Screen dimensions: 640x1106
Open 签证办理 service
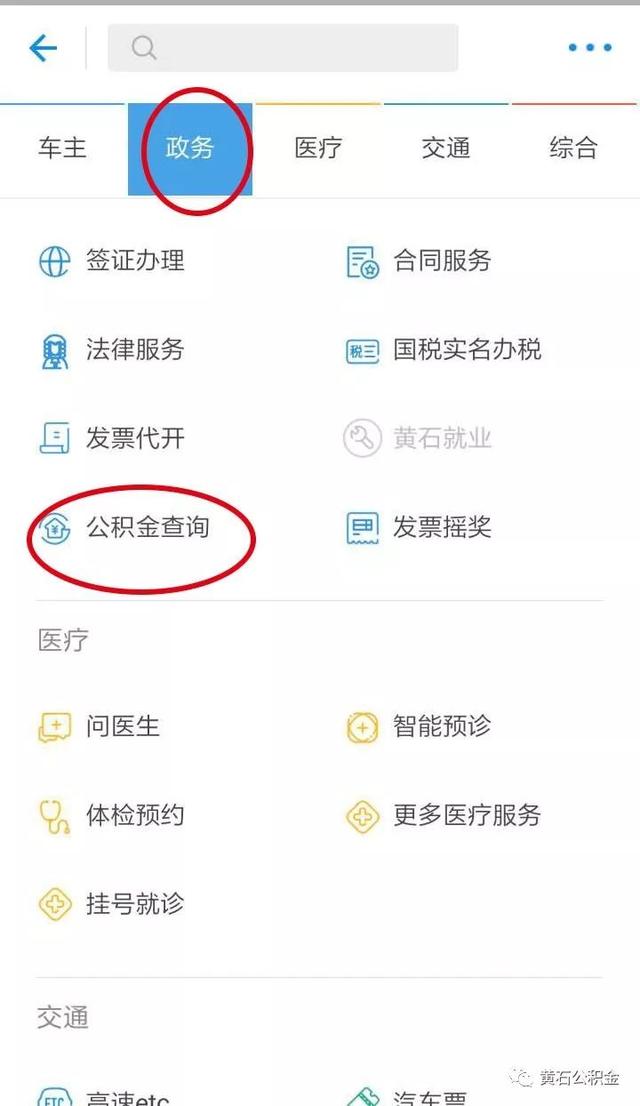coord(111,261)
